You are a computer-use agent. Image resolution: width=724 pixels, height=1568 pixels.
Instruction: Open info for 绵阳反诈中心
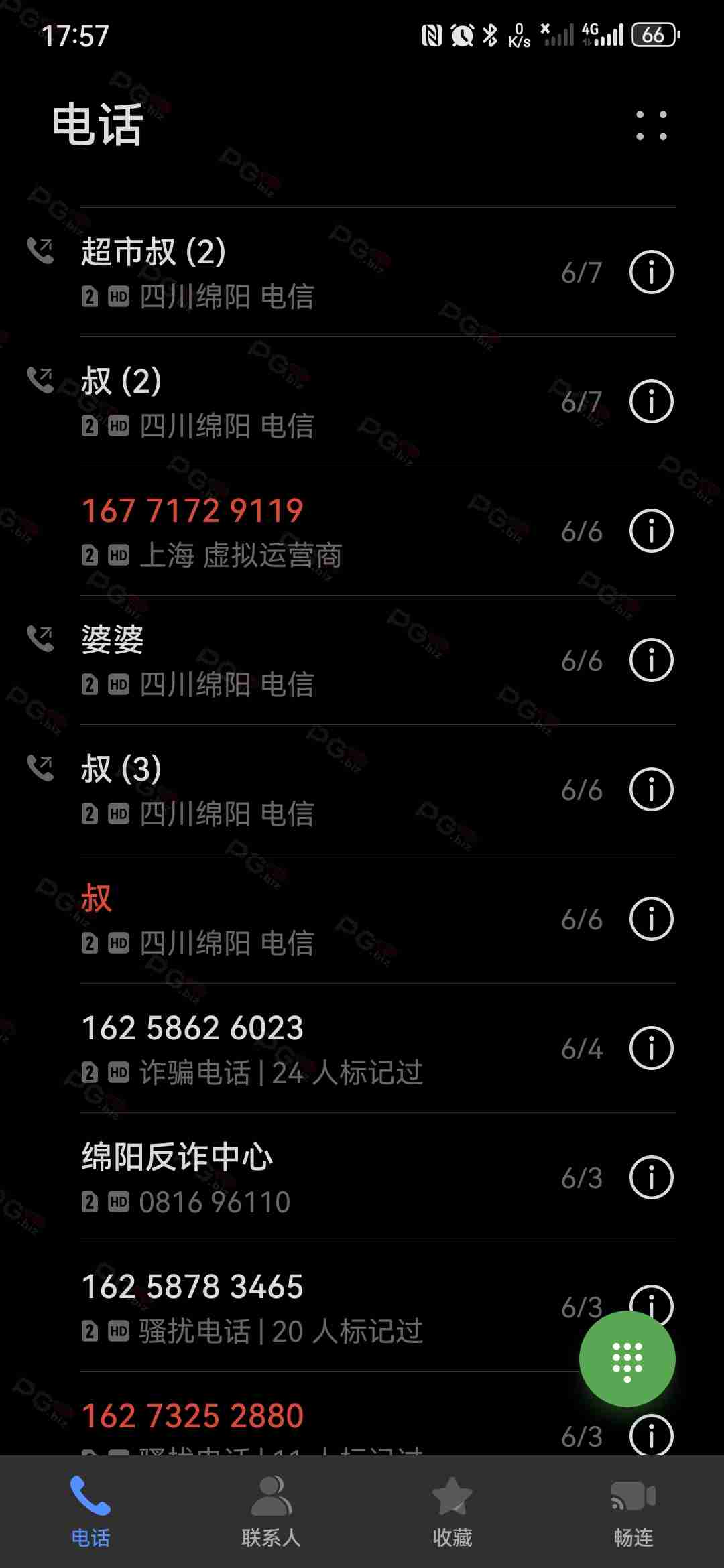(x=651, y=1177)
